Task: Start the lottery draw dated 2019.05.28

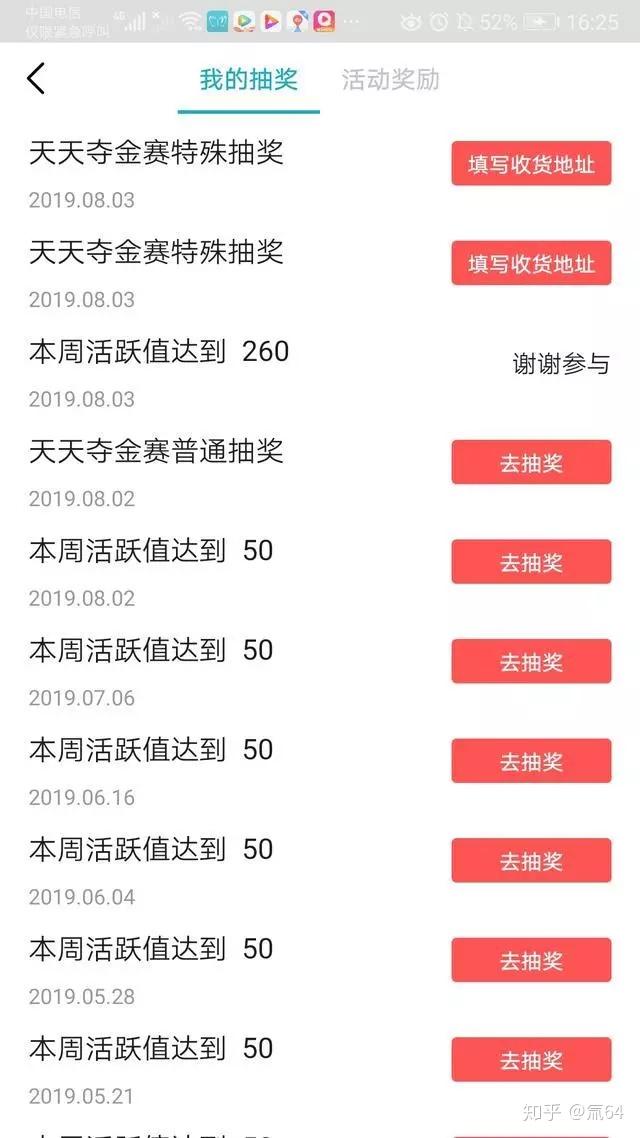Action: tap(531, 960)
